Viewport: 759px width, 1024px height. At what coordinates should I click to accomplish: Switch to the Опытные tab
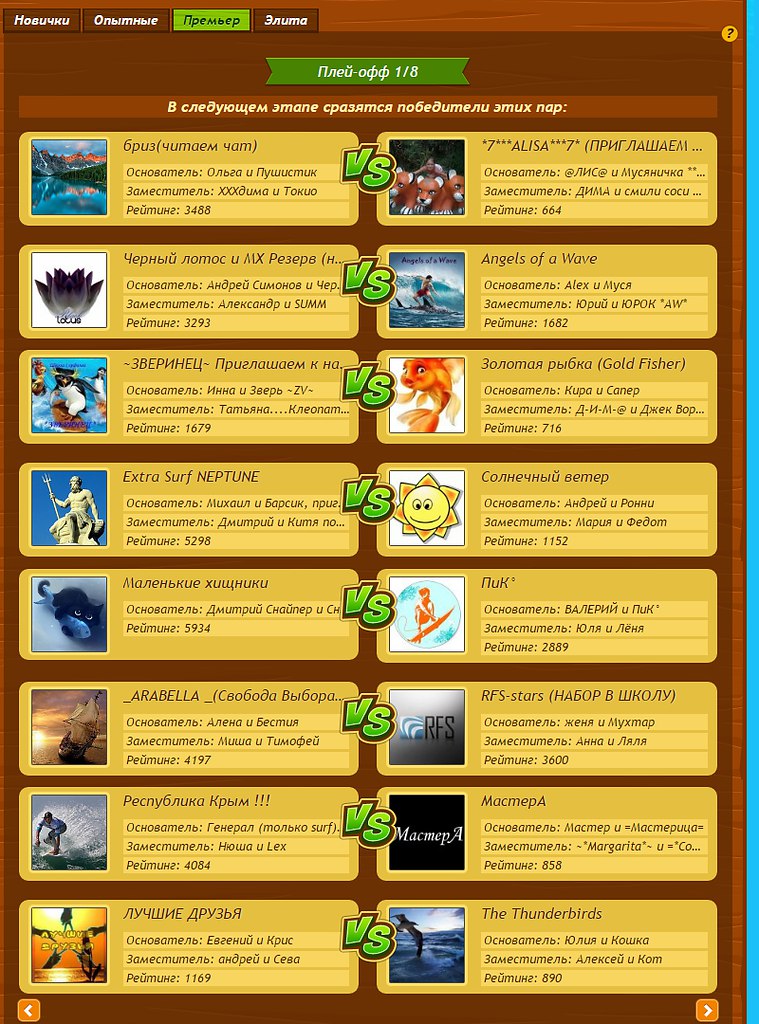(x=126, y=20)
